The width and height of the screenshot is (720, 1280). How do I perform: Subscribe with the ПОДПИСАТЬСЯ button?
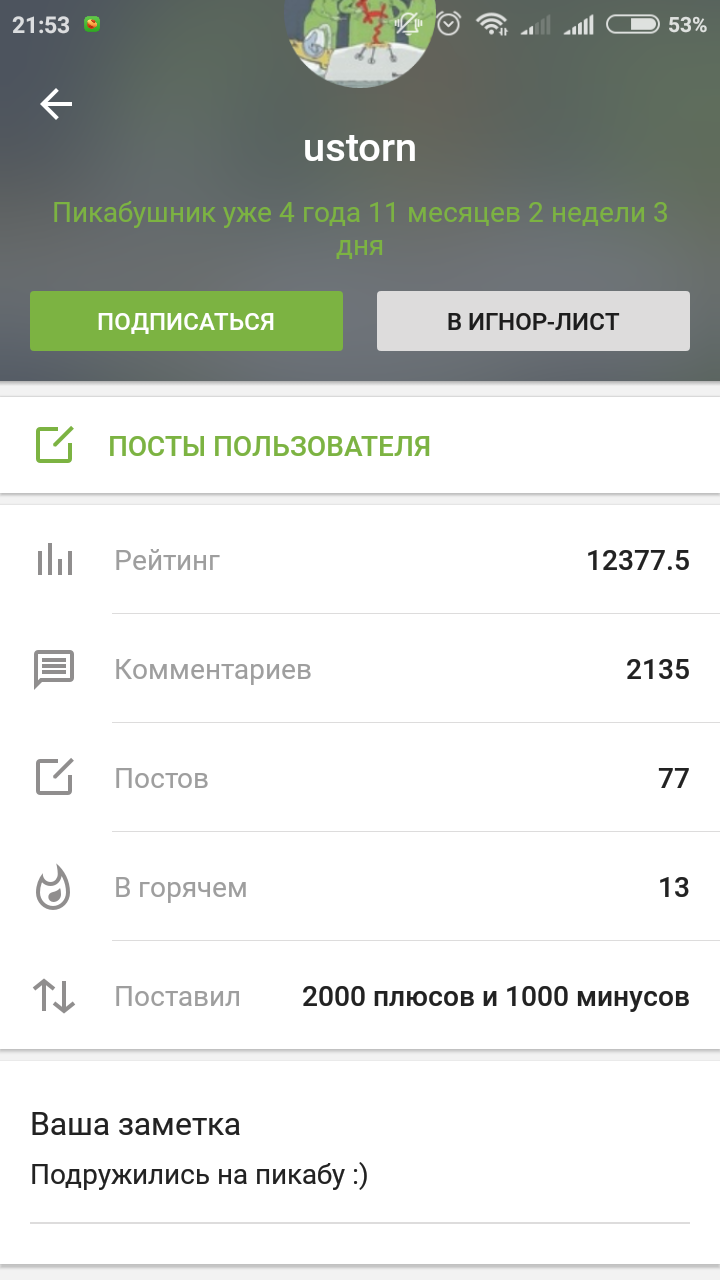point(186,321)
